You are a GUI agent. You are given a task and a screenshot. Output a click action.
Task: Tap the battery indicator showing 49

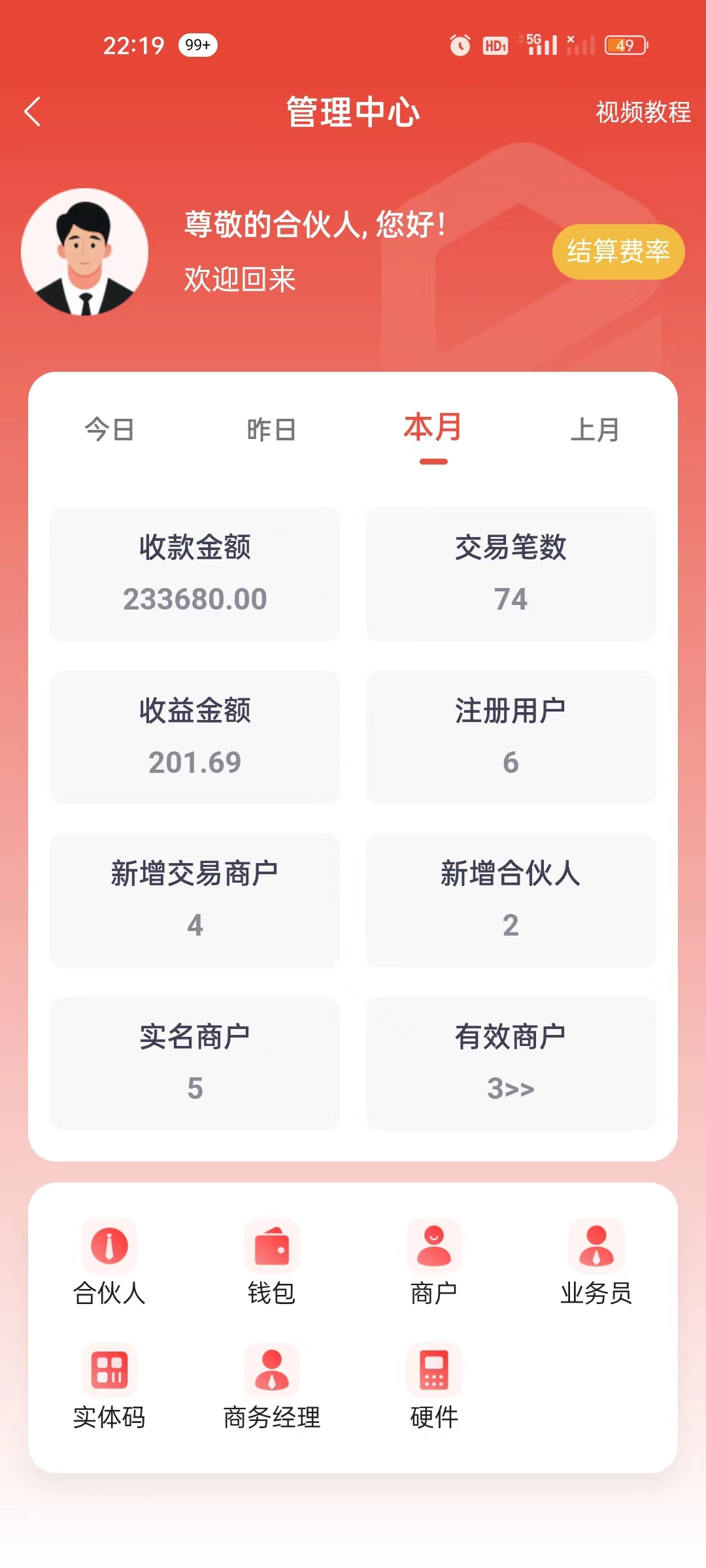click(623, 44)
